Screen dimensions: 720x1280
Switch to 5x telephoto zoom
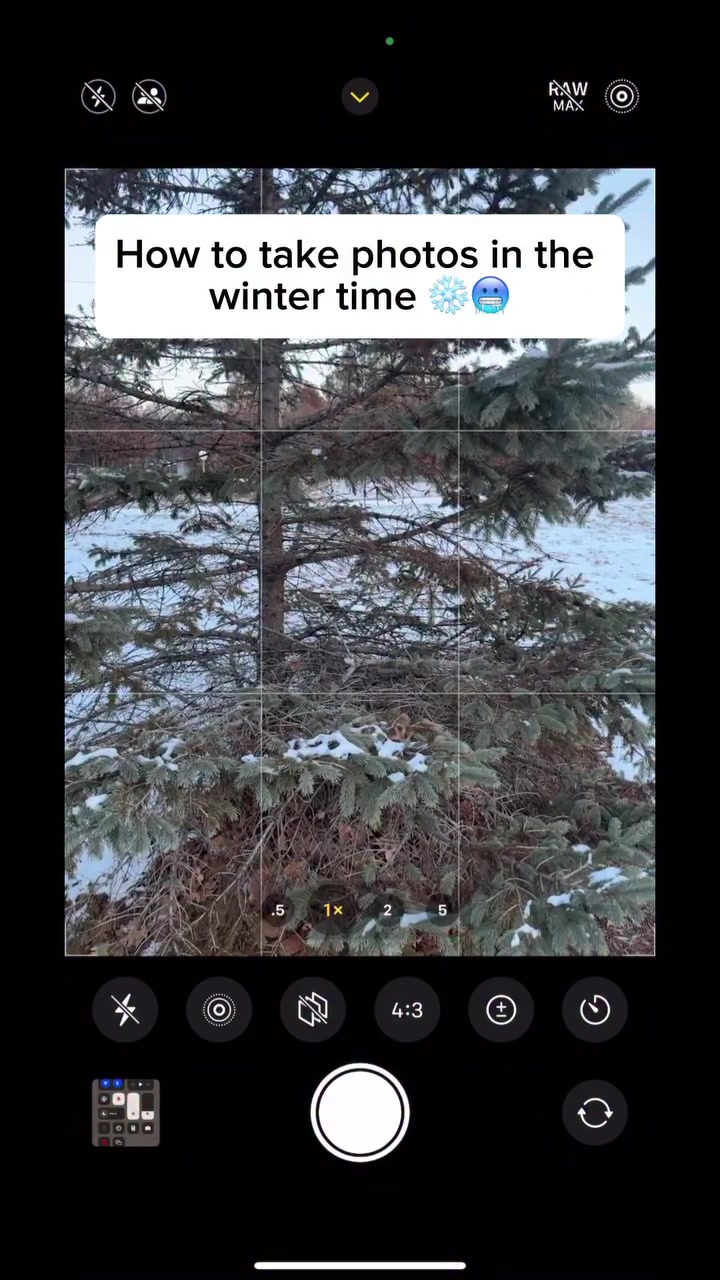coord(442,910)
